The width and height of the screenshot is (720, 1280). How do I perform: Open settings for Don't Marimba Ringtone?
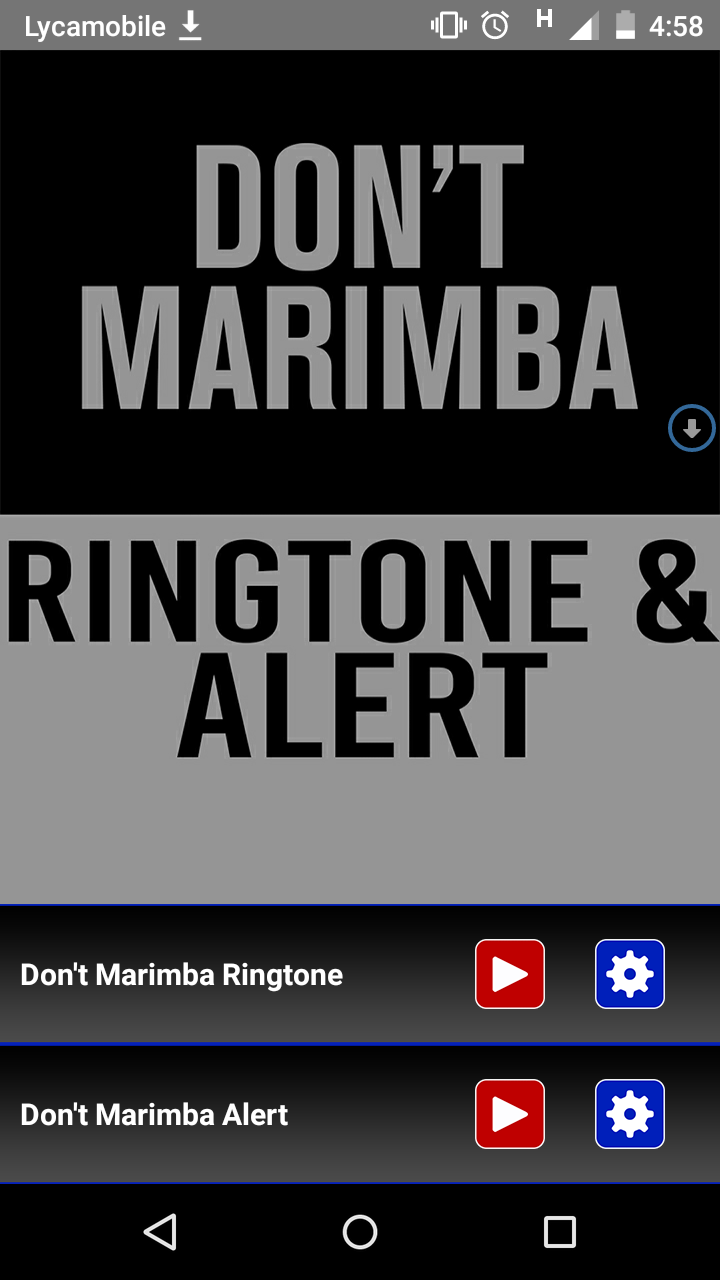pos(630,974)
